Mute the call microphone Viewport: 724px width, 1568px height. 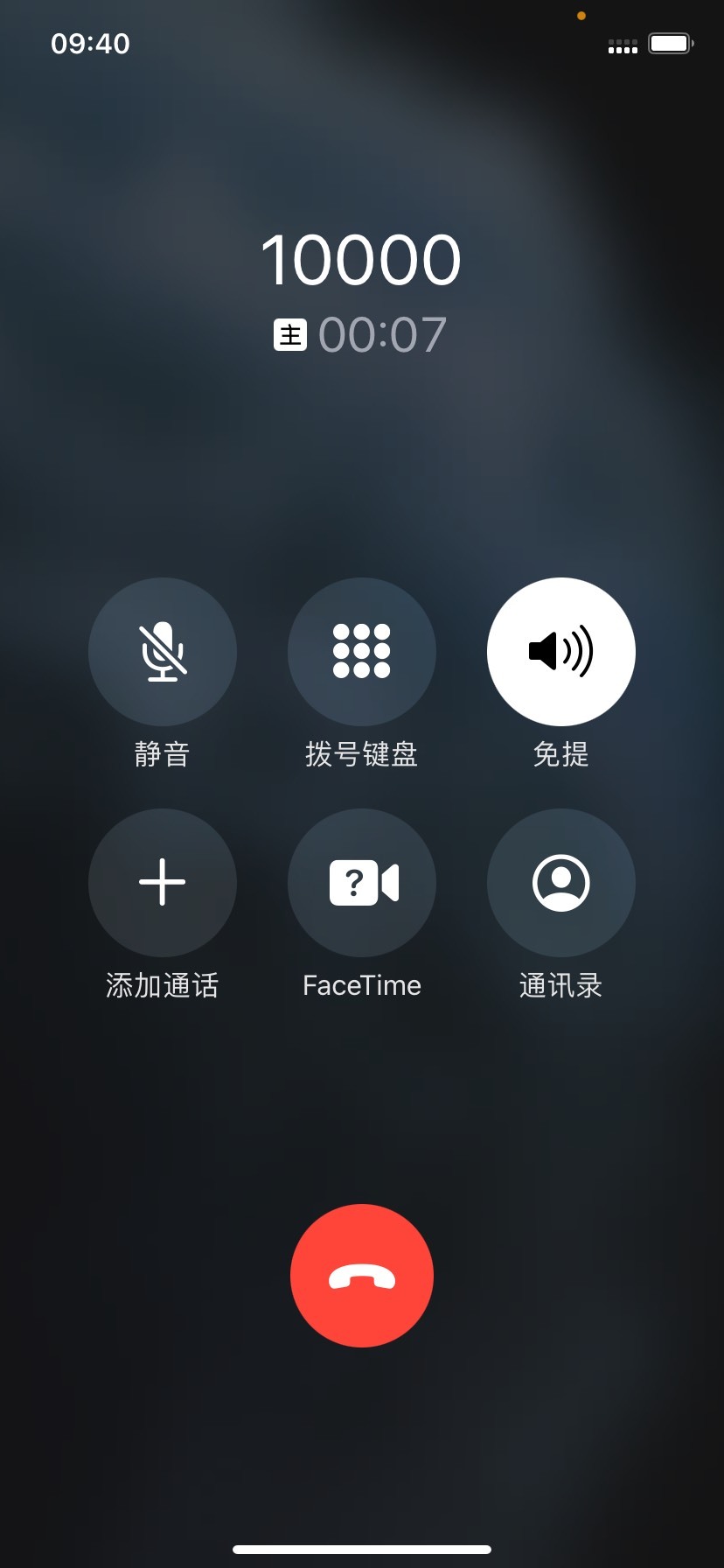pos(163,652)
